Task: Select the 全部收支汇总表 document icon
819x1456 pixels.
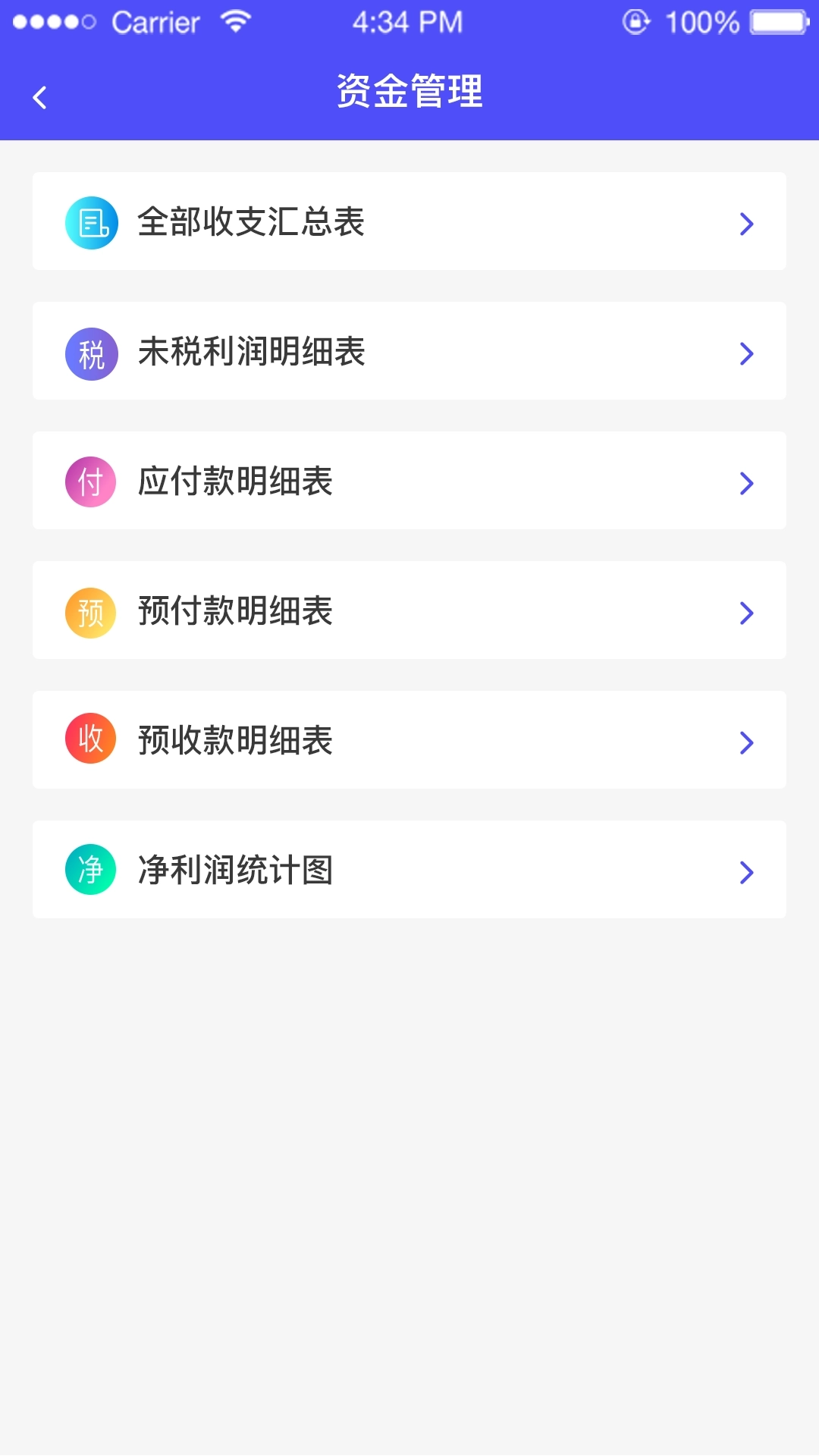Action: pyautogui.click(x=90, y=222)
